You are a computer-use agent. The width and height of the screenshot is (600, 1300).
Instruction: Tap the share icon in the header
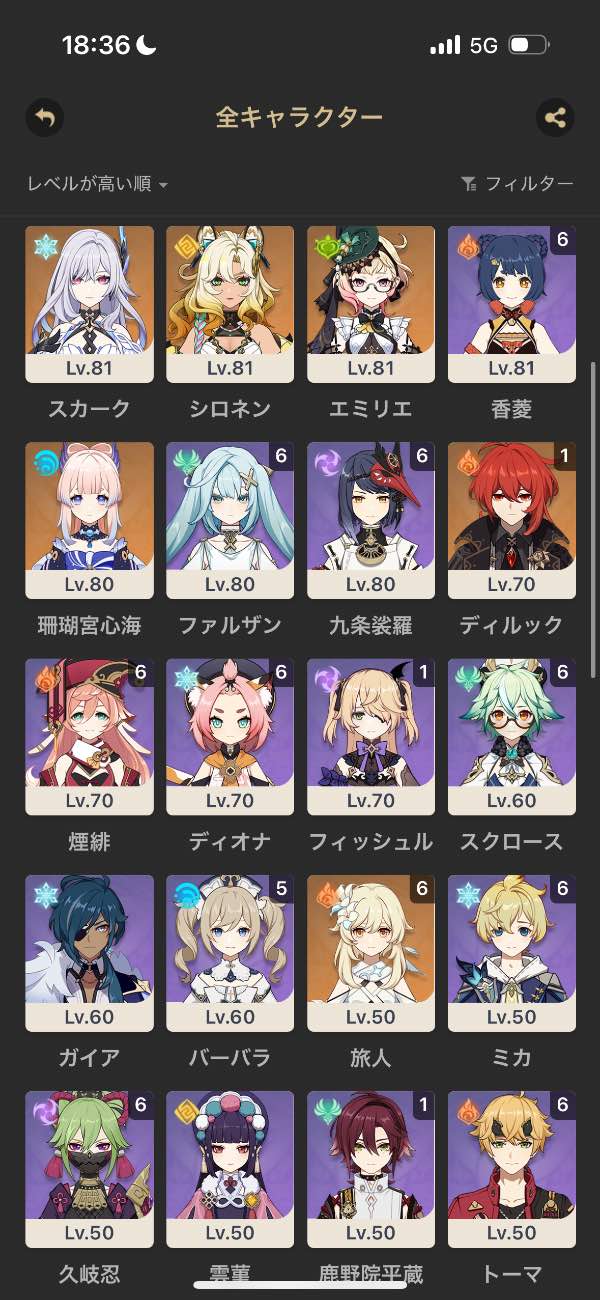(555, 118)
